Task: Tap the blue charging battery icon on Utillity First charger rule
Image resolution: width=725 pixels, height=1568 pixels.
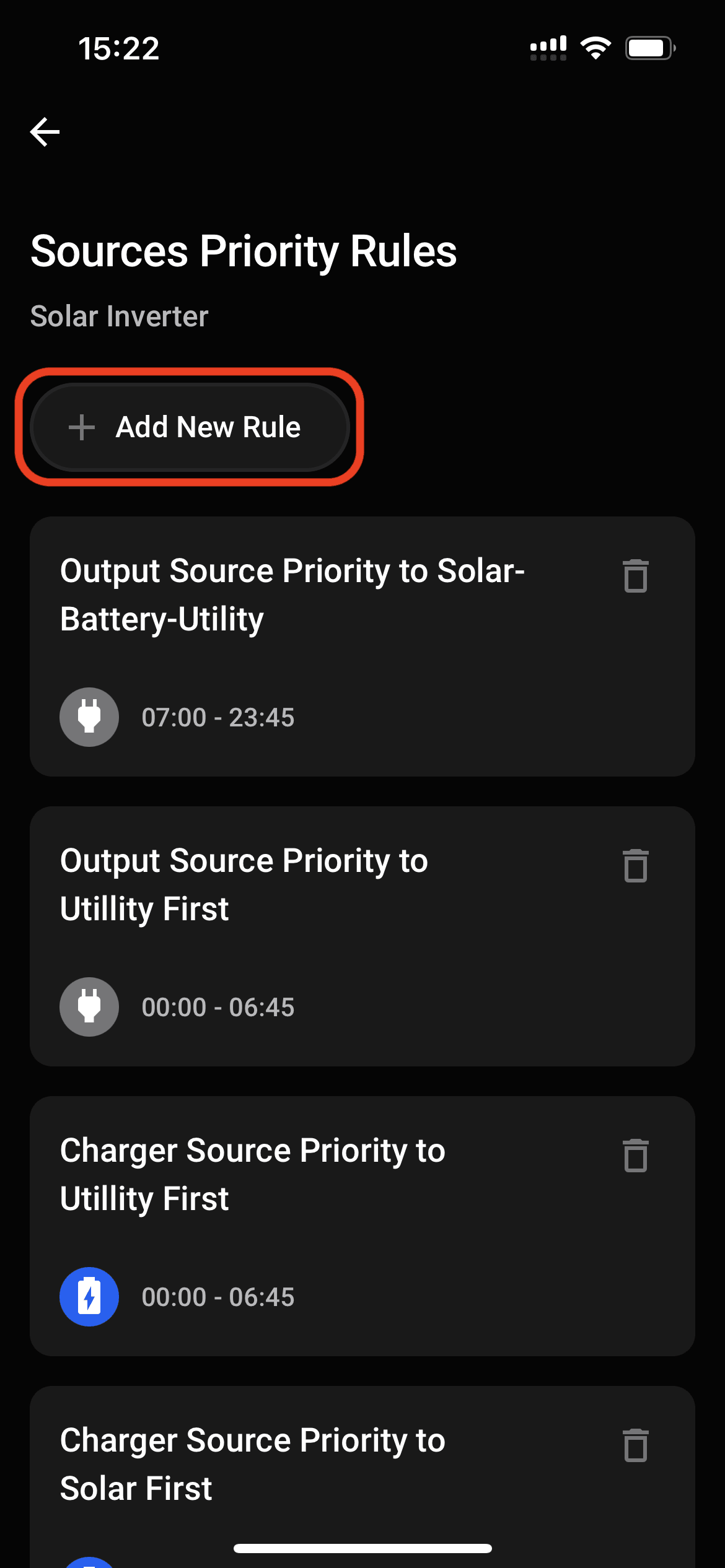Action: (89, 1296)
